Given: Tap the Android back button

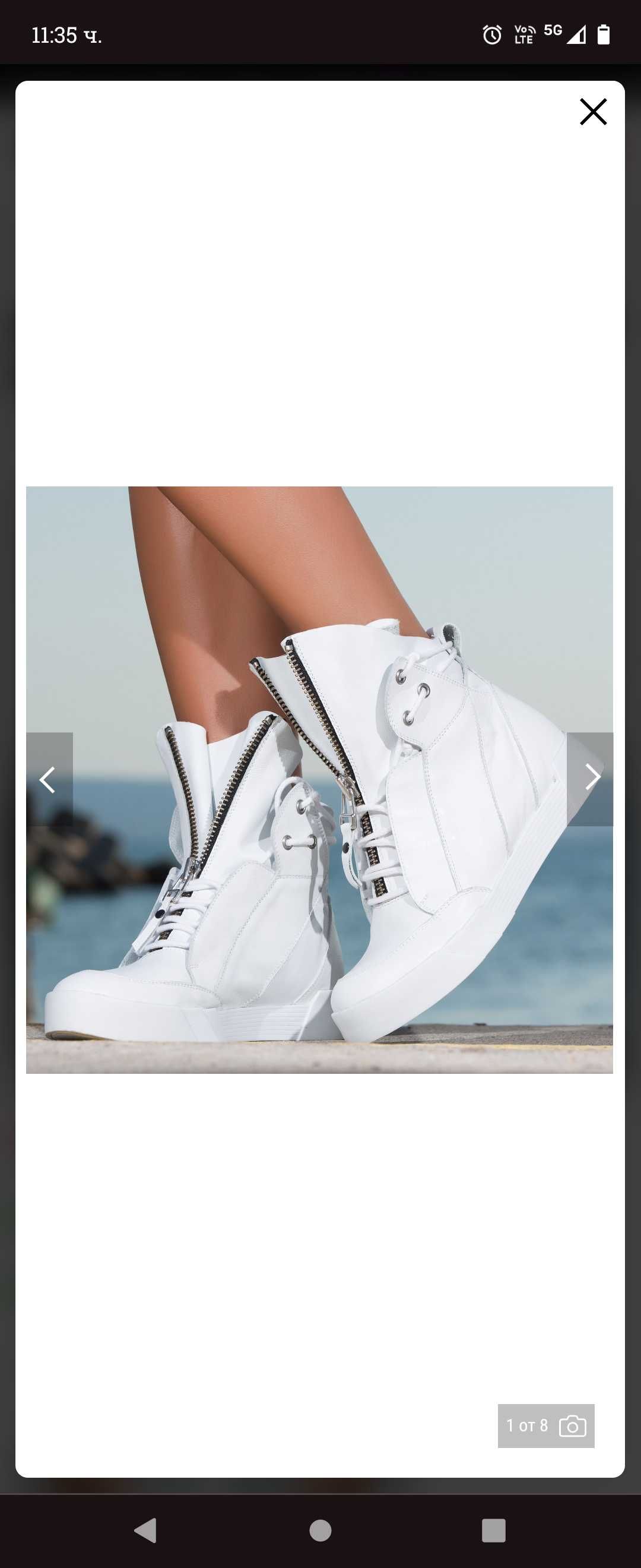Looking at the screenshot, I should 146,1529.
